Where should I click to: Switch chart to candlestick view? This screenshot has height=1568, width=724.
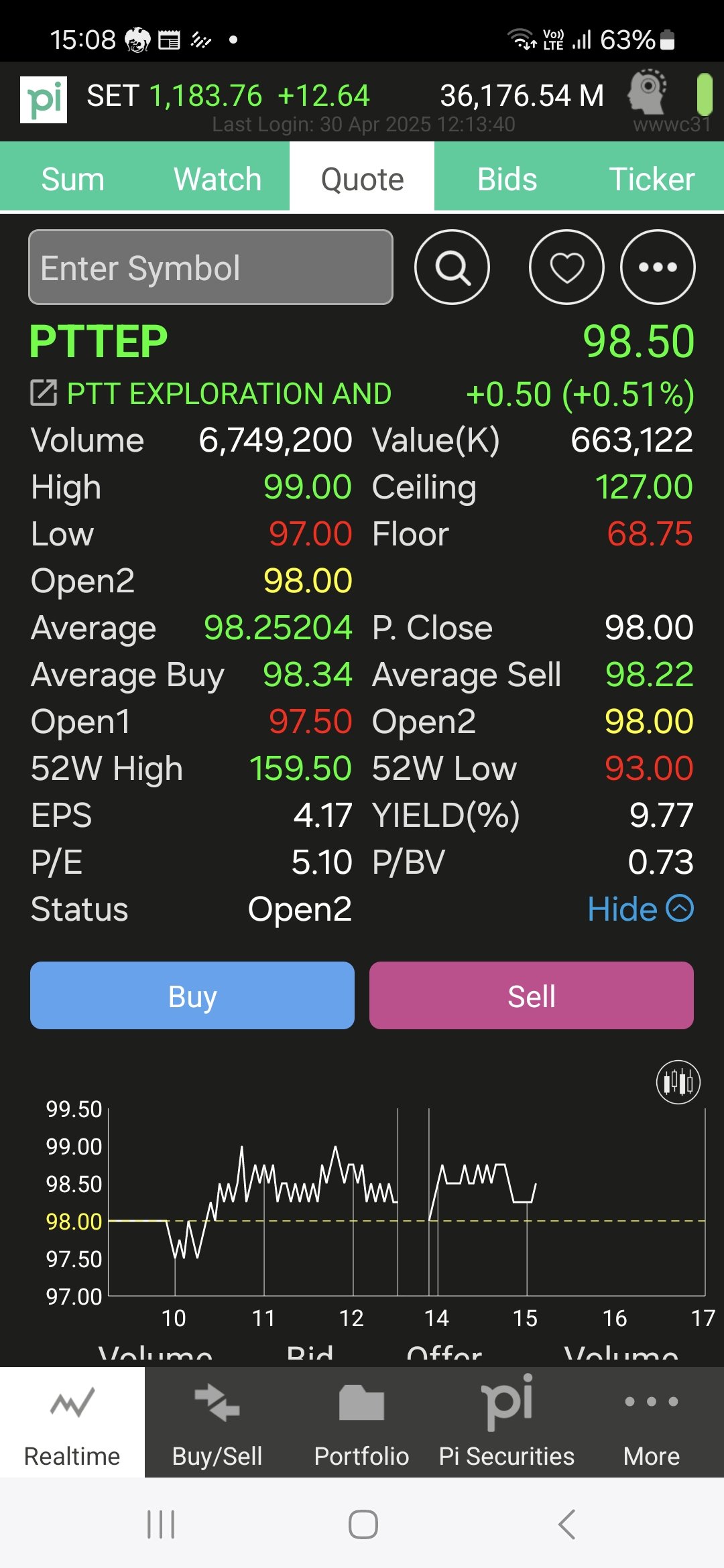point(678,1082)
